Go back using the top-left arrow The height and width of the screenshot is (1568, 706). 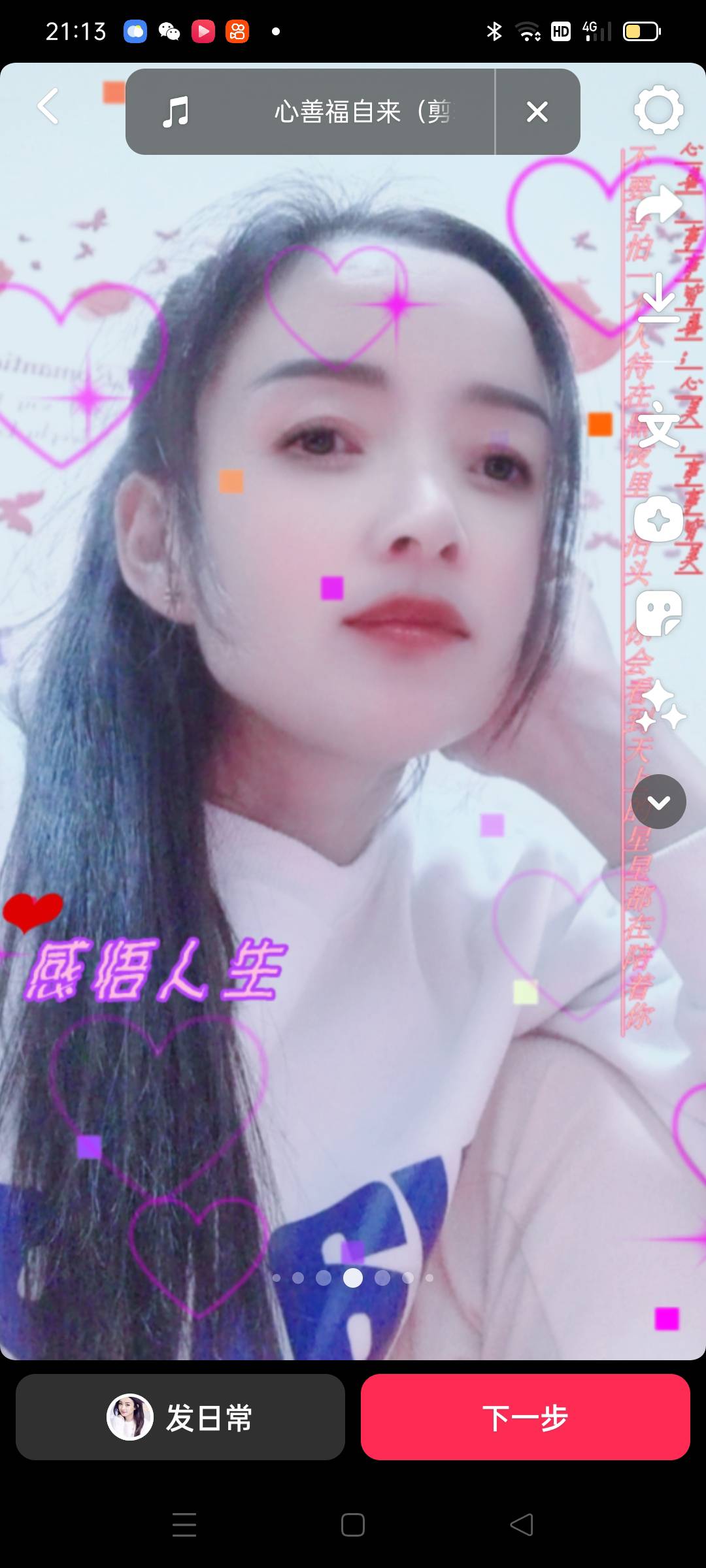tap(48, 106)
